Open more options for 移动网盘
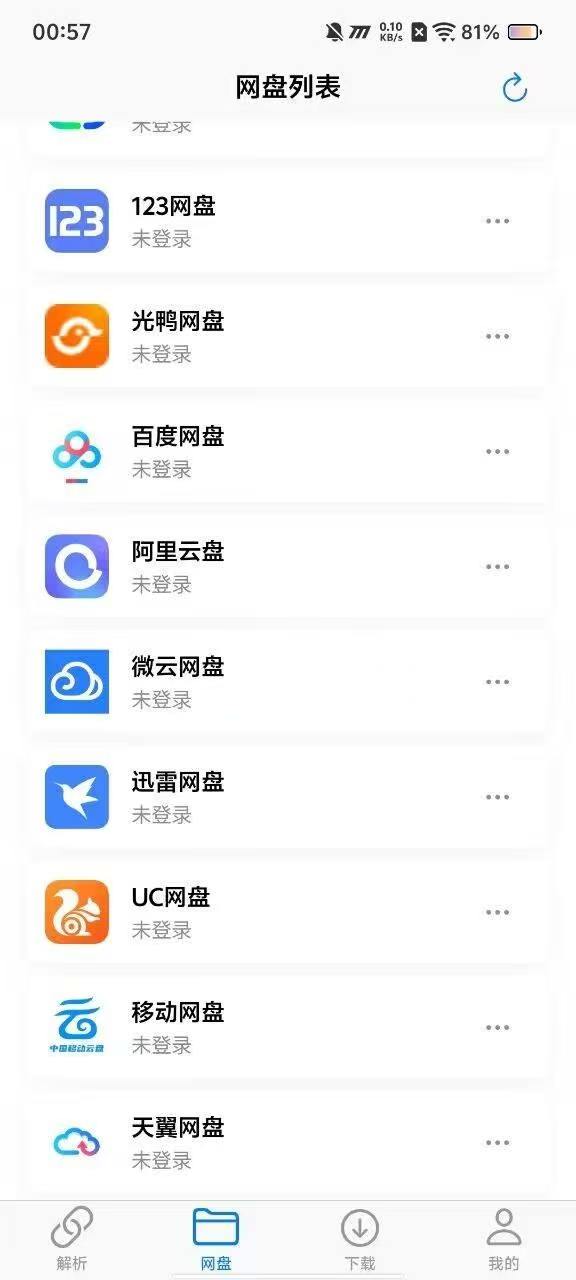 coord(497,1027)
